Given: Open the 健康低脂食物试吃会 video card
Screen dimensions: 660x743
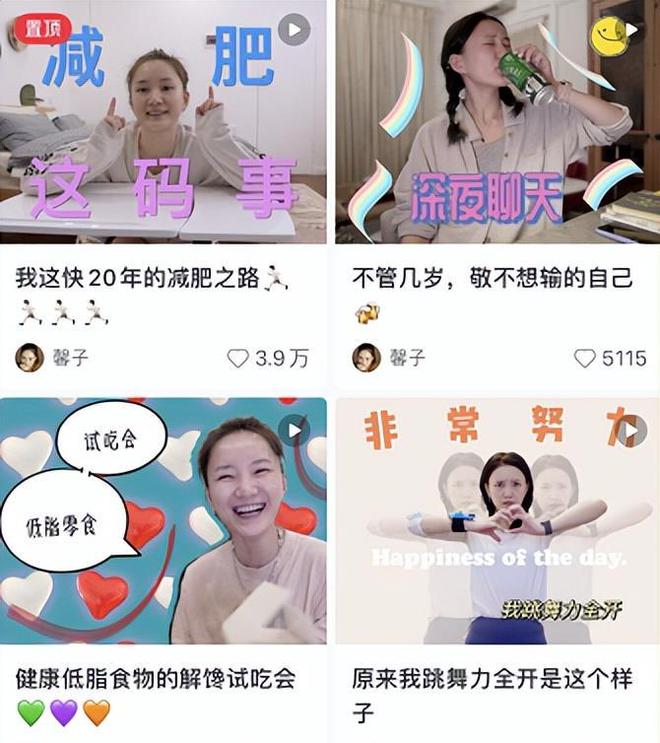Looking at the screenshot, I should (x=163, y=520).
